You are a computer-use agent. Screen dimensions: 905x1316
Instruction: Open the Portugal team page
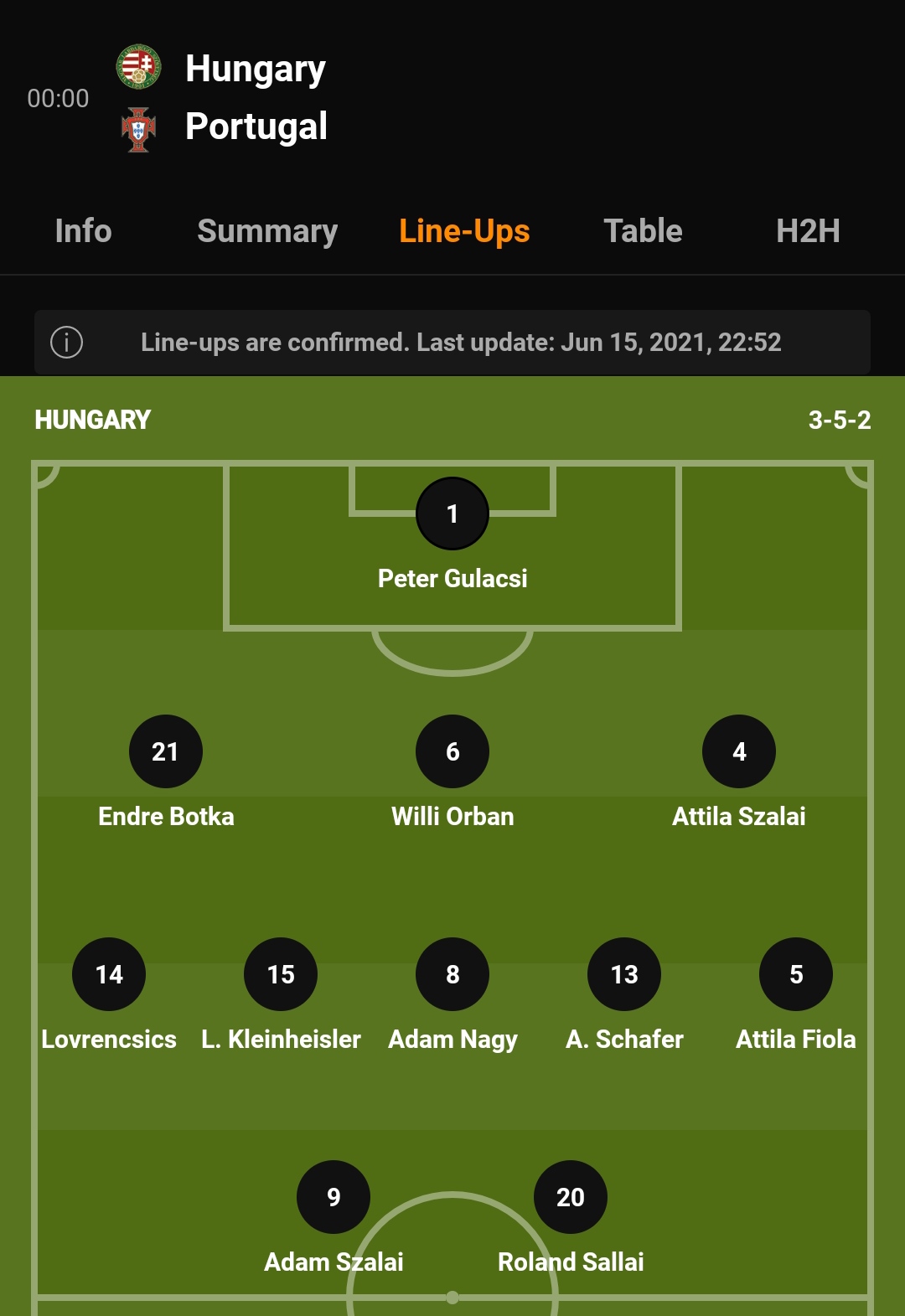(256, 126)
